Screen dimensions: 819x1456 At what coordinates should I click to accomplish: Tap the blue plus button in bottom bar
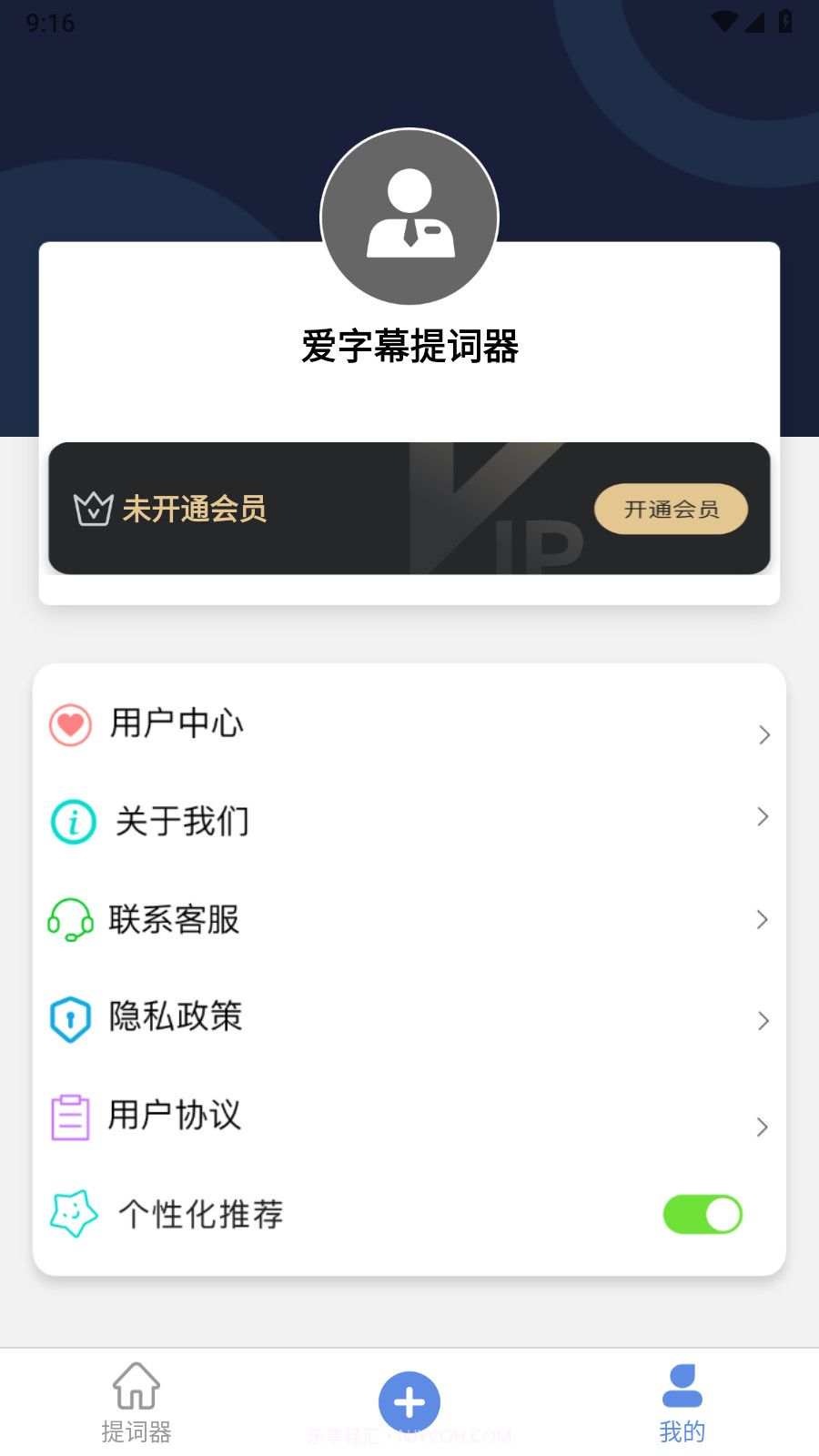pyautogui.click(x=409, y=1401)
